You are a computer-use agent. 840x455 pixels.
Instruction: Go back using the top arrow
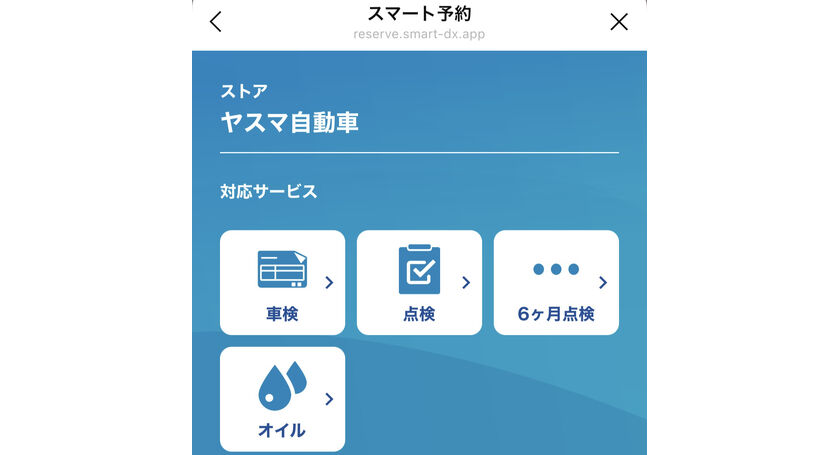216,22
